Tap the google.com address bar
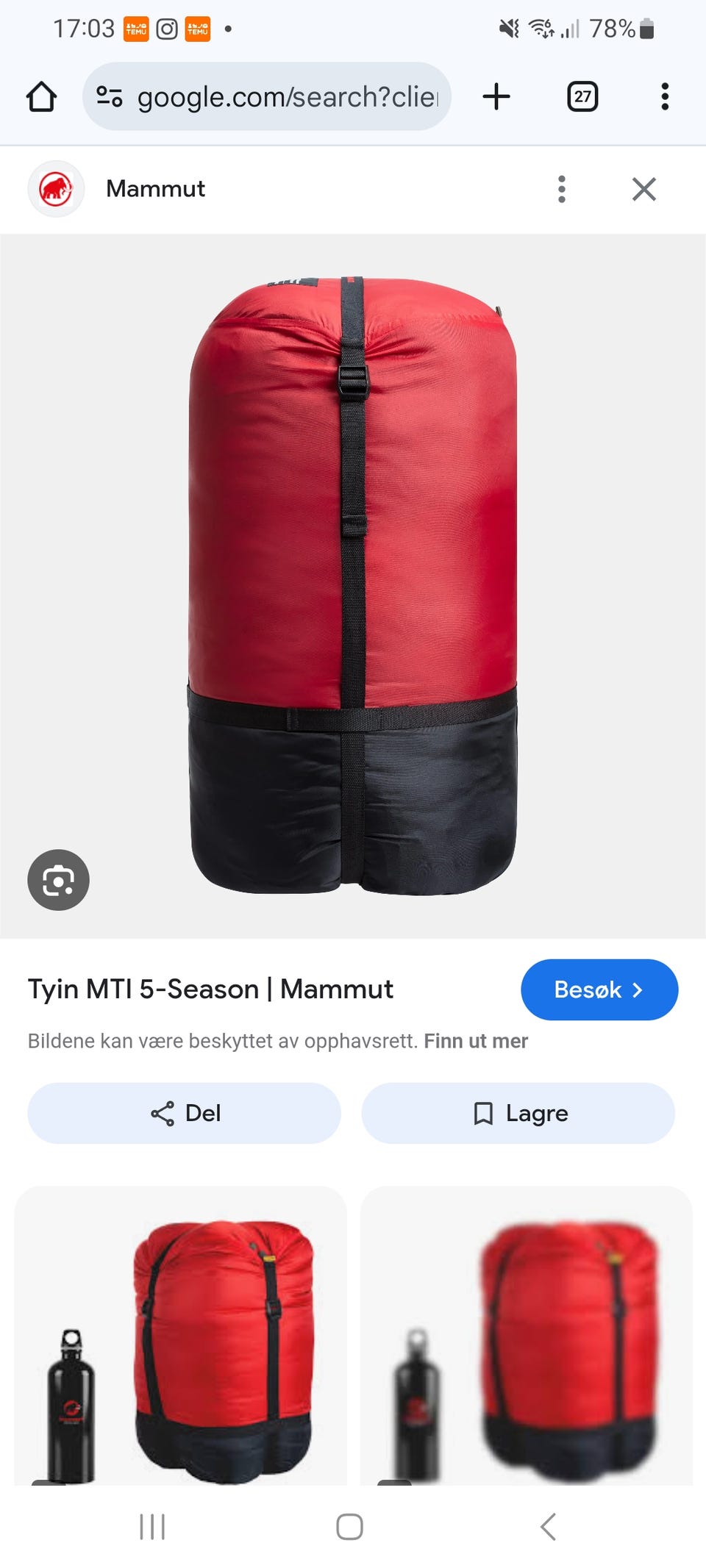 pos(287,96)
